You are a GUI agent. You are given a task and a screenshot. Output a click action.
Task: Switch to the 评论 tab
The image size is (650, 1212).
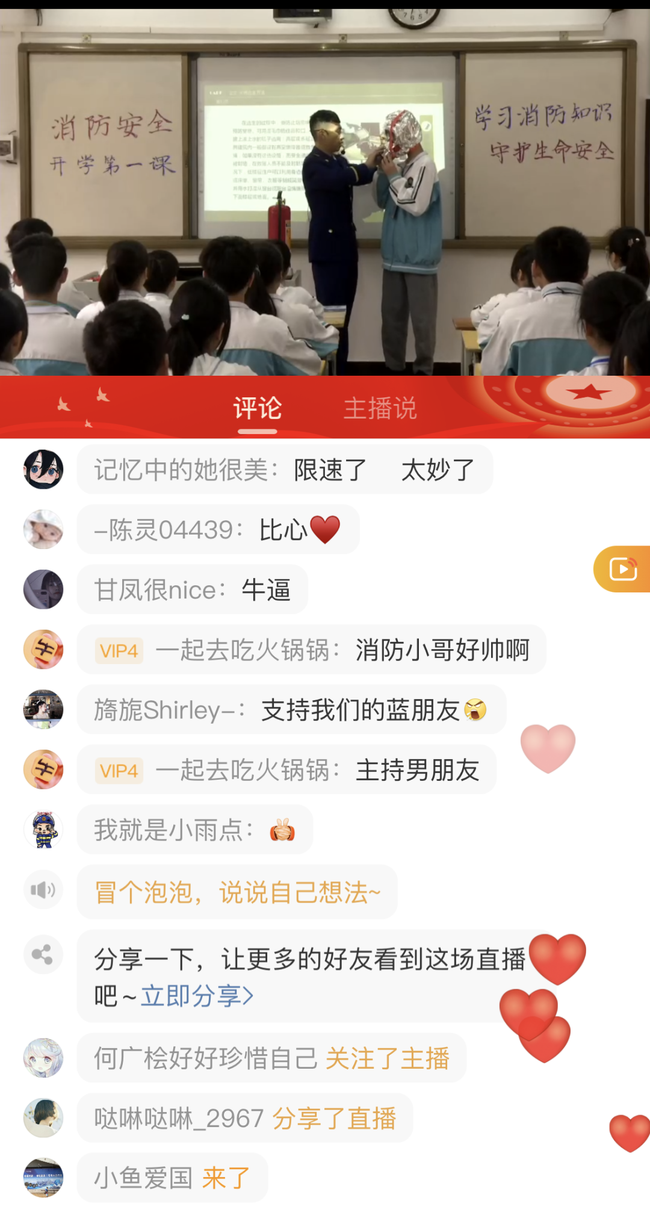pyautogui.click(x=257, y=408)
